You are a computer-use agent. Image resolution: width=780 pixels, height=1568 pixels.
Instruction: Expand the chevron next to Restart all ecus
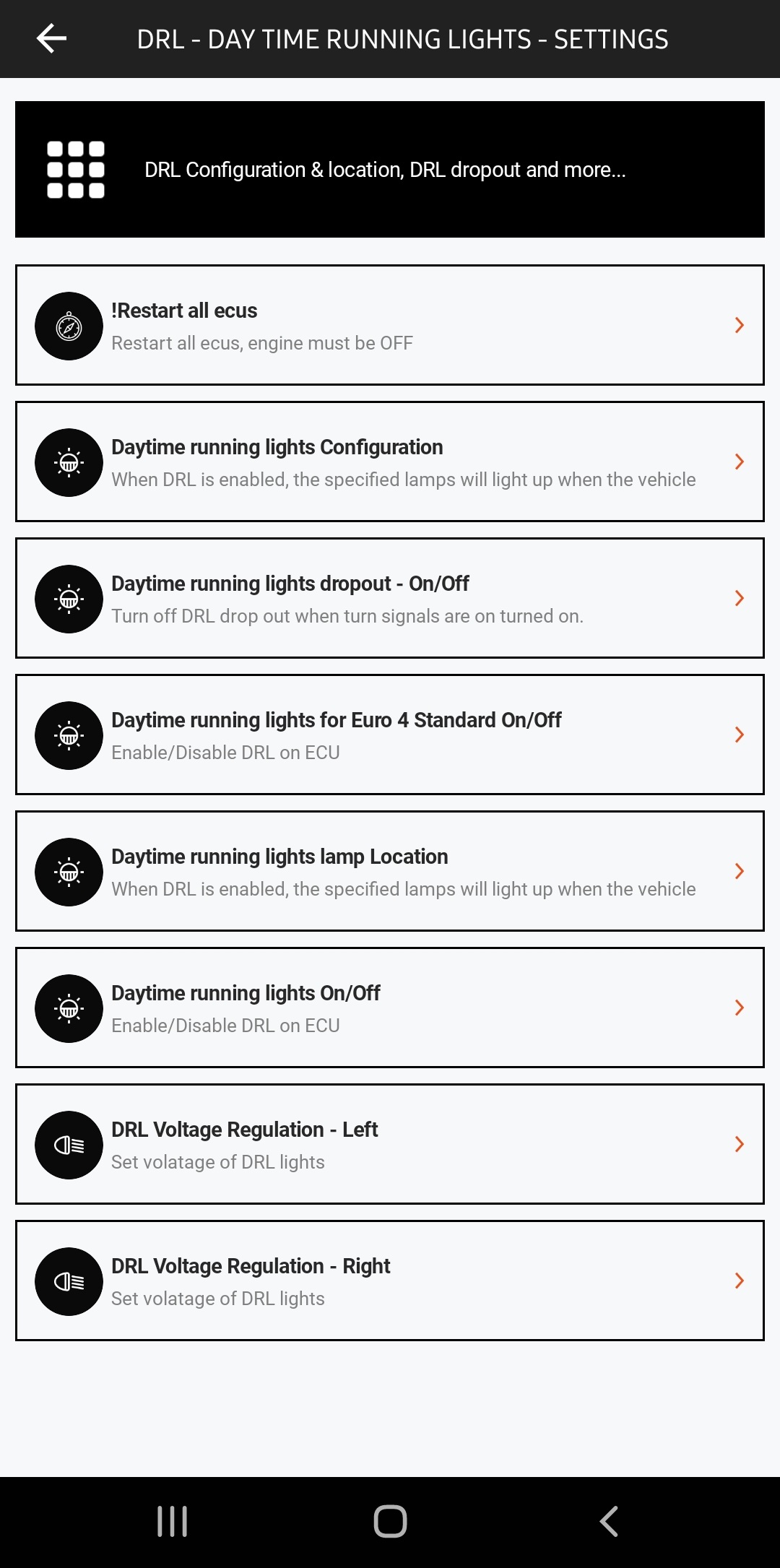point(740,326)
